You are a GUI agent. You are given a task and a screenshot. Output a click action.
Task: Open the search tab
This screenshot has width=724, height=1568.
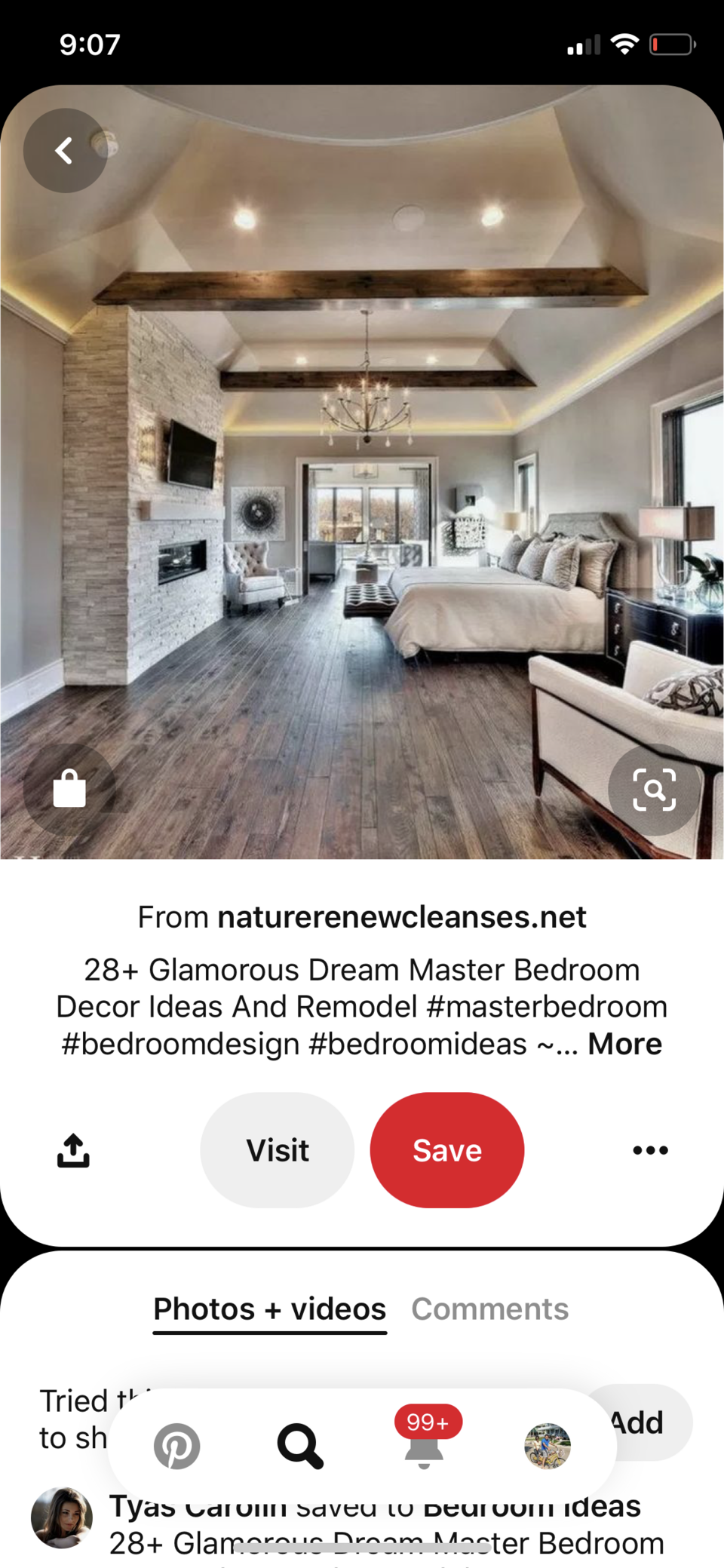(300, 1446)
